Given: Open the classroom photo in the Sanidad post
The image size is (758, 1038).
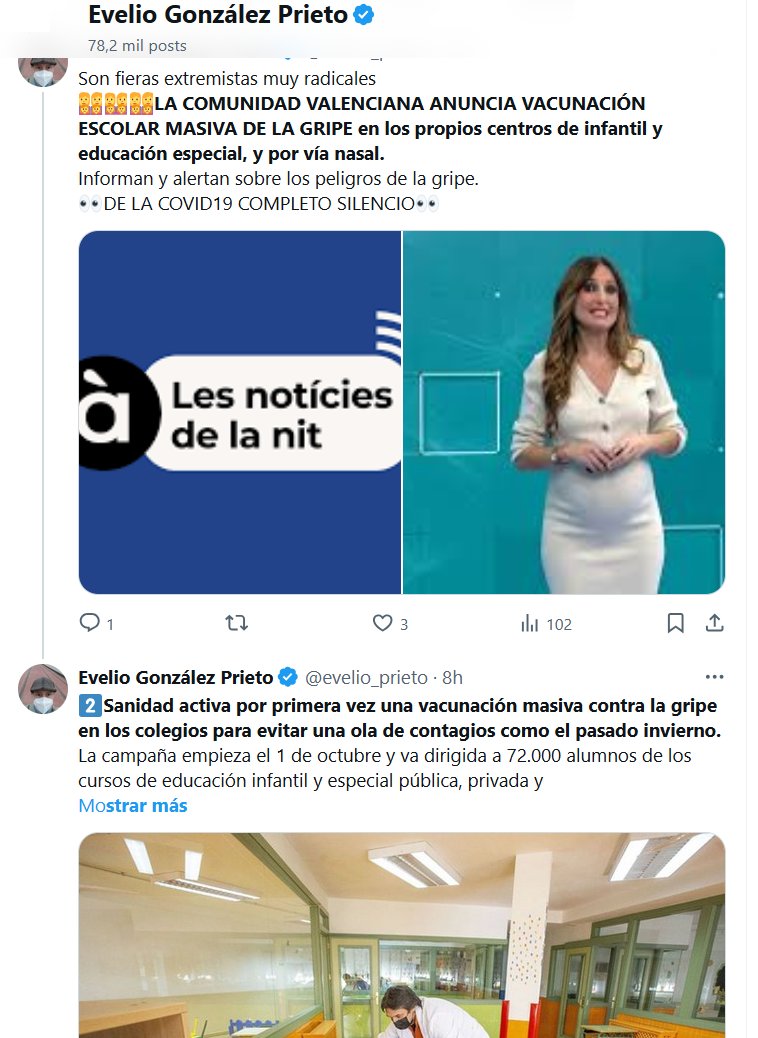Looking at the screenshot, I should pos(401,935).
